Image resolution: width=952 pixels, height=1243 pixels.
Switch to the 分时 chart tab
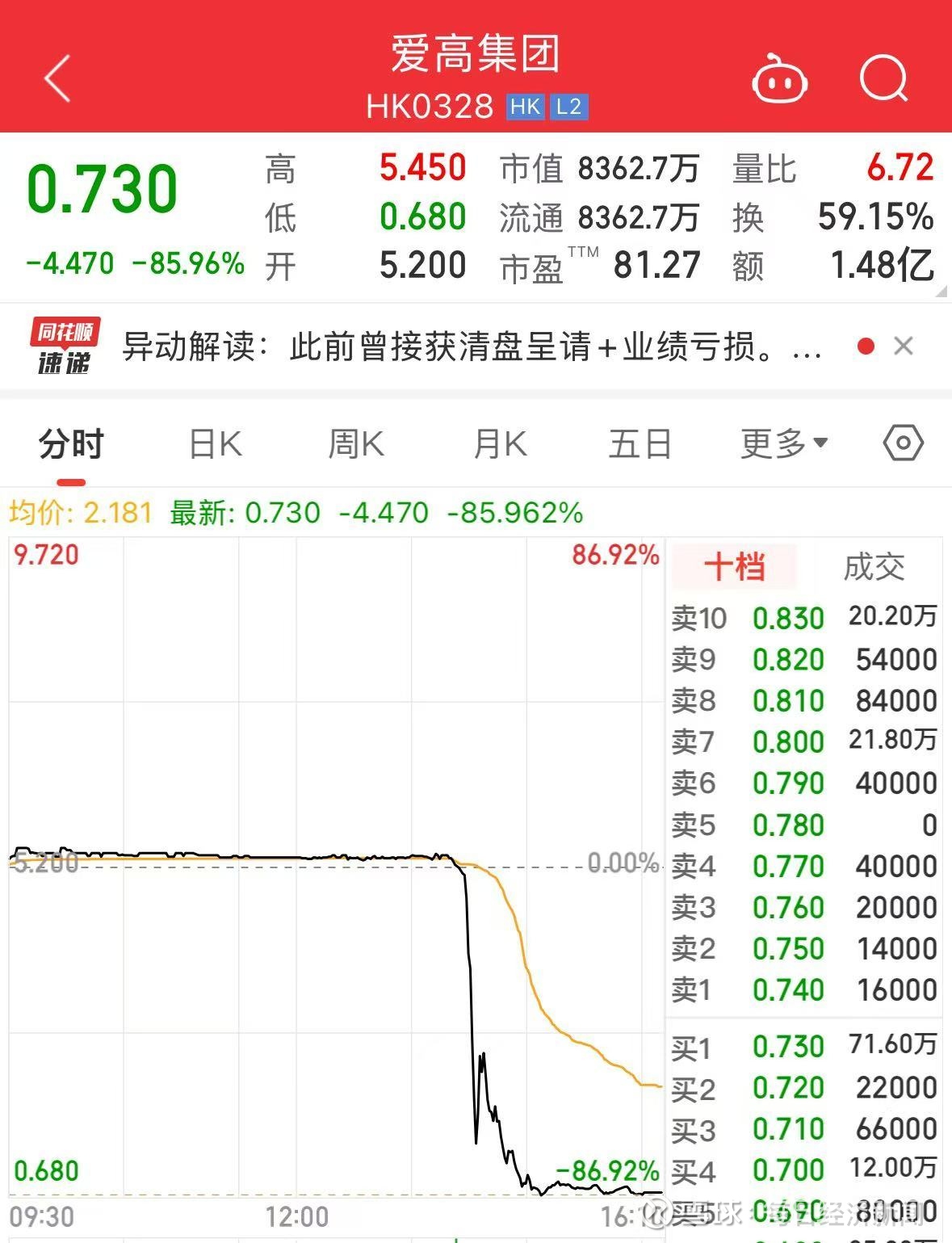pos(71,444)
